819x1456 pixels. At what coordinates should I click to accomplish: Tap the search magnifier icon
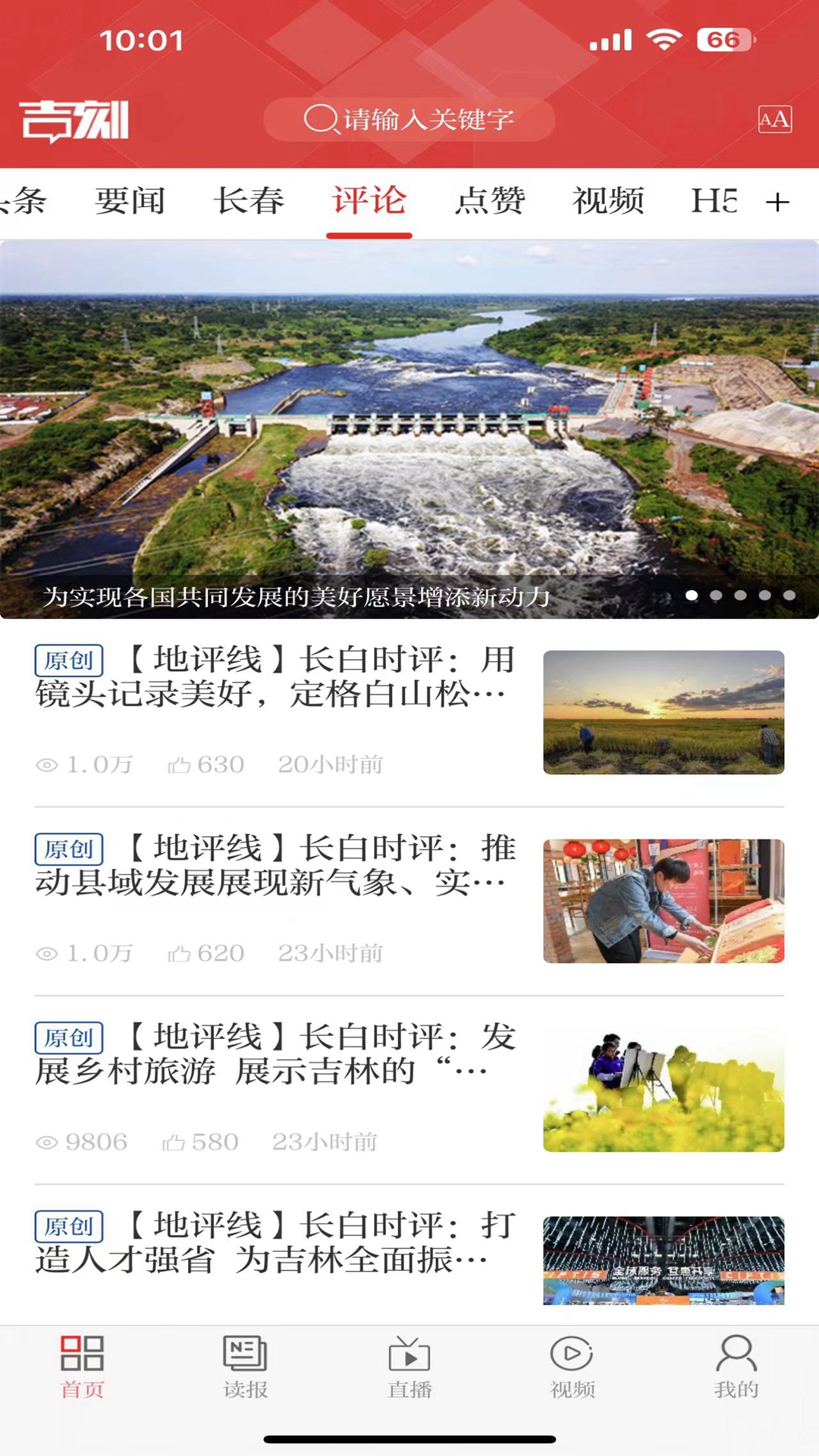tap(322, 119)
